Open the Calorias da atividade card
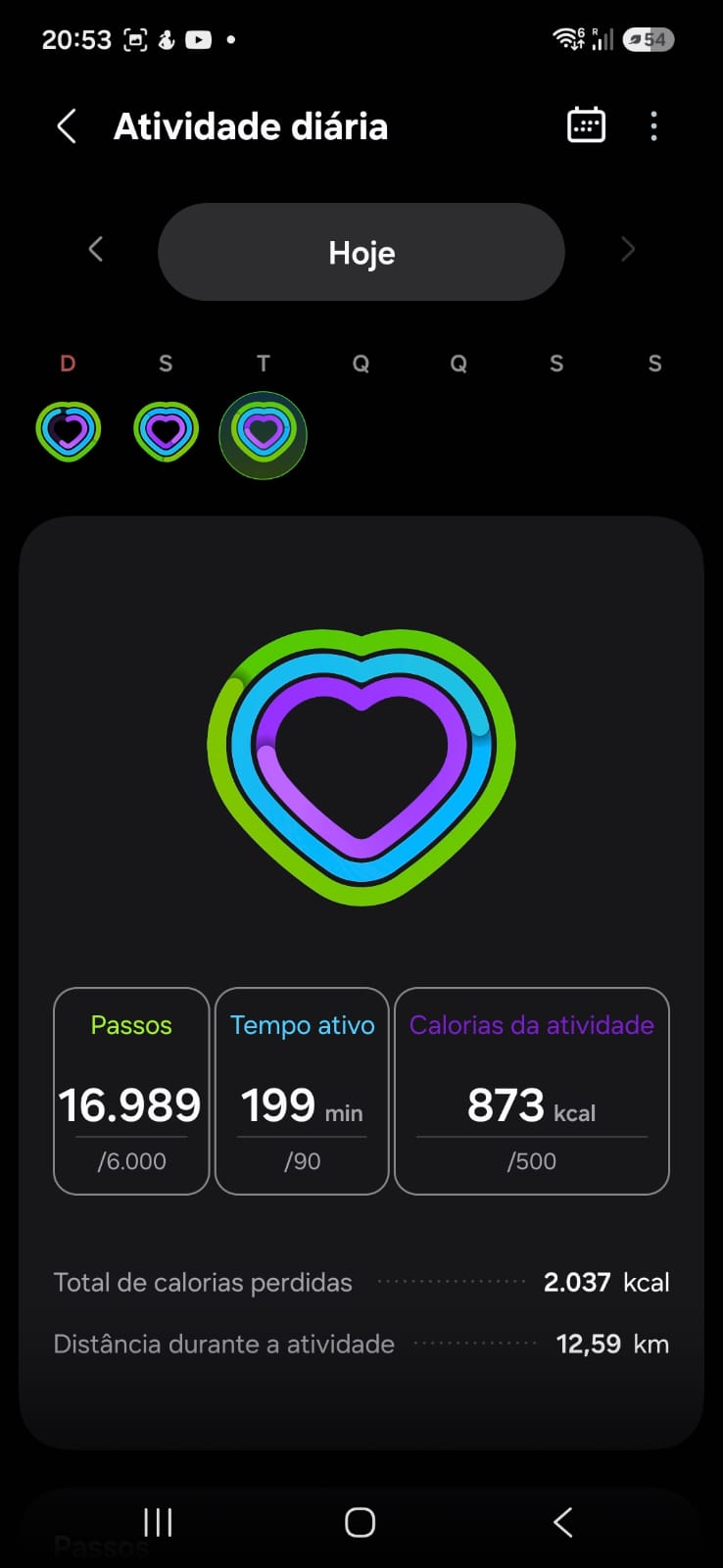The height and width of the screenshot is (1568, 723). coord(532,1091)
